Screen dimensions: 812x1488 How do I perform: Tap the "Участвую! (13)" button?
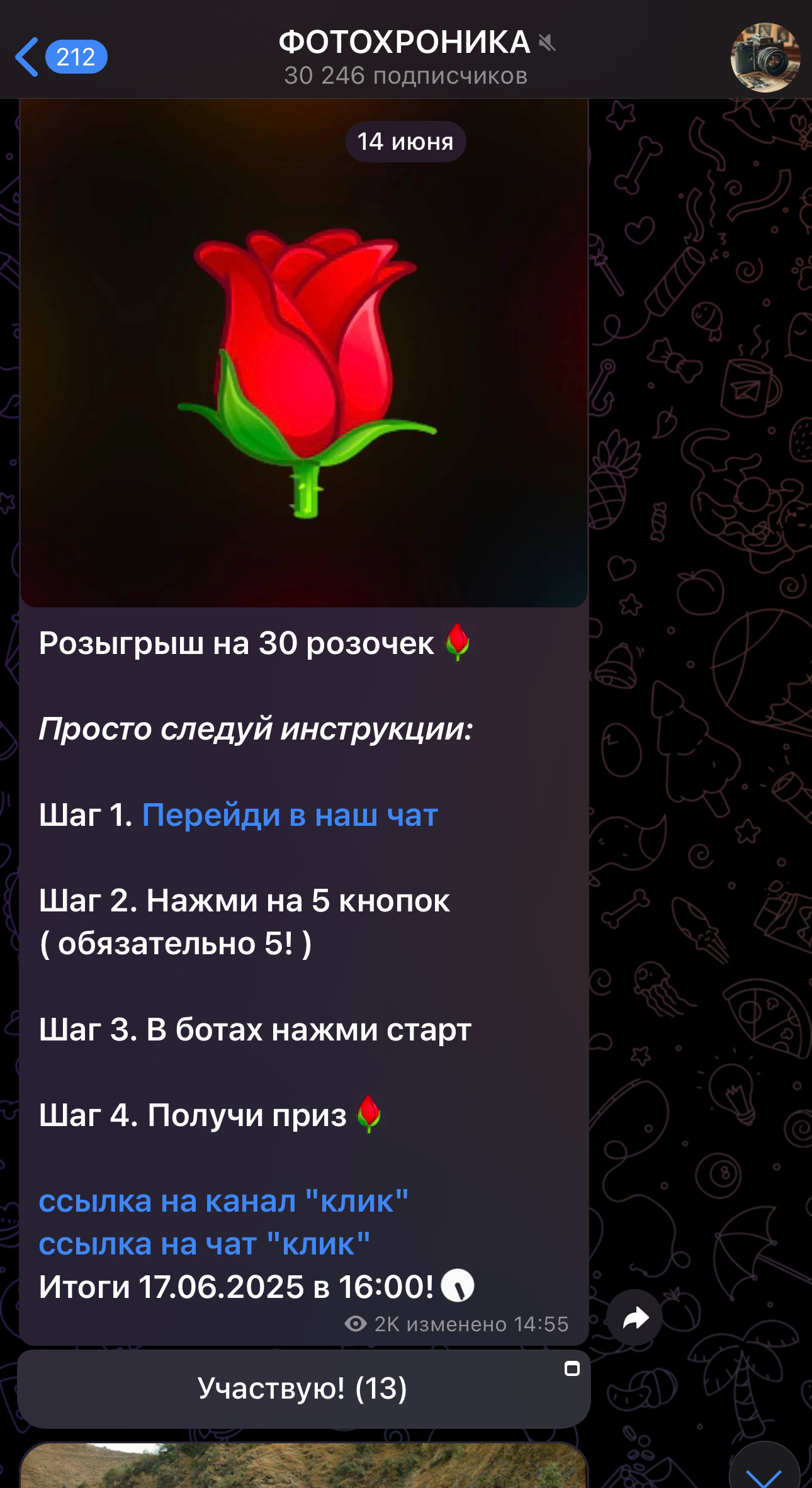[304, 1389]
